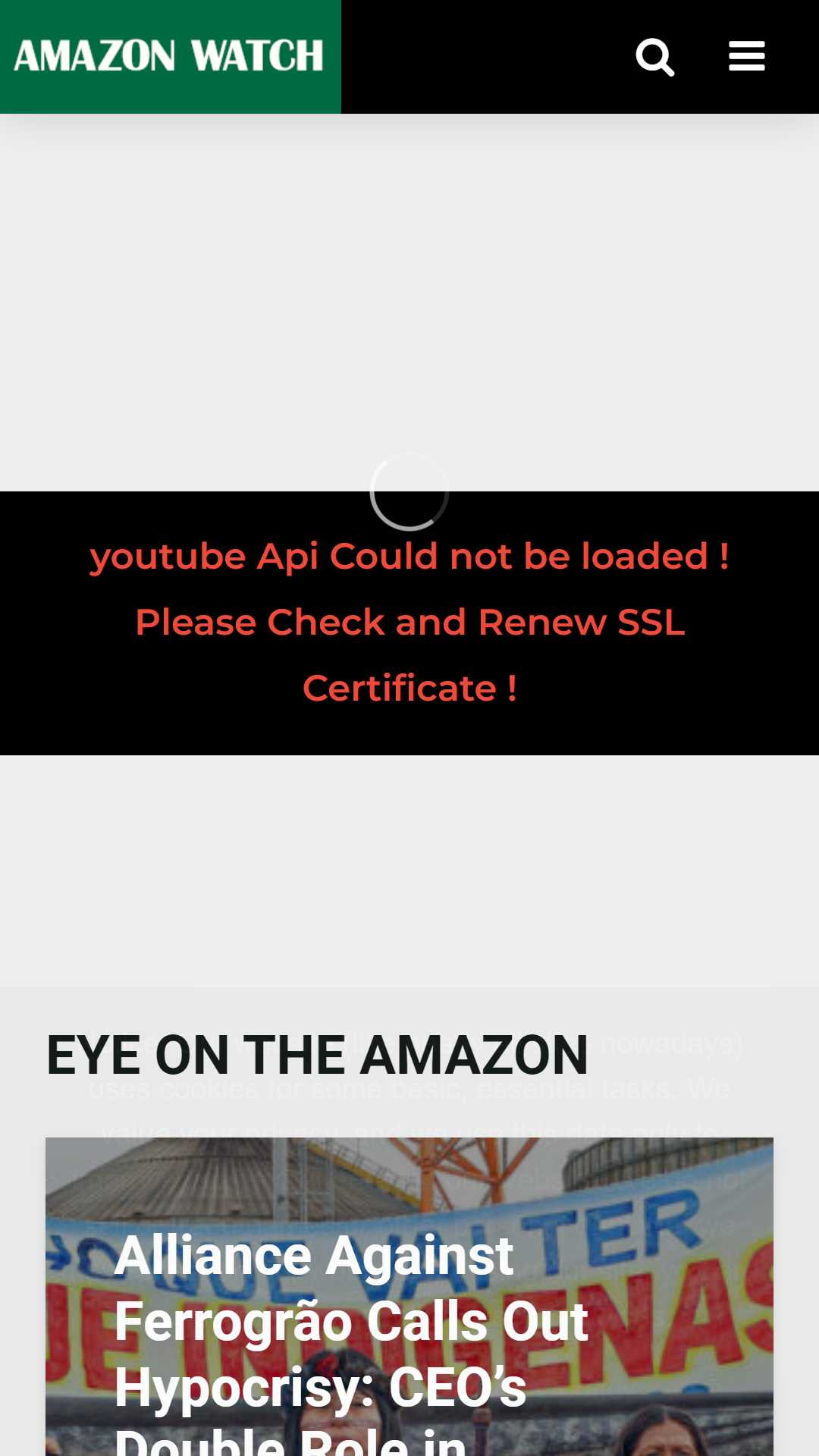Open the hamburger menu

coord(747,56)
